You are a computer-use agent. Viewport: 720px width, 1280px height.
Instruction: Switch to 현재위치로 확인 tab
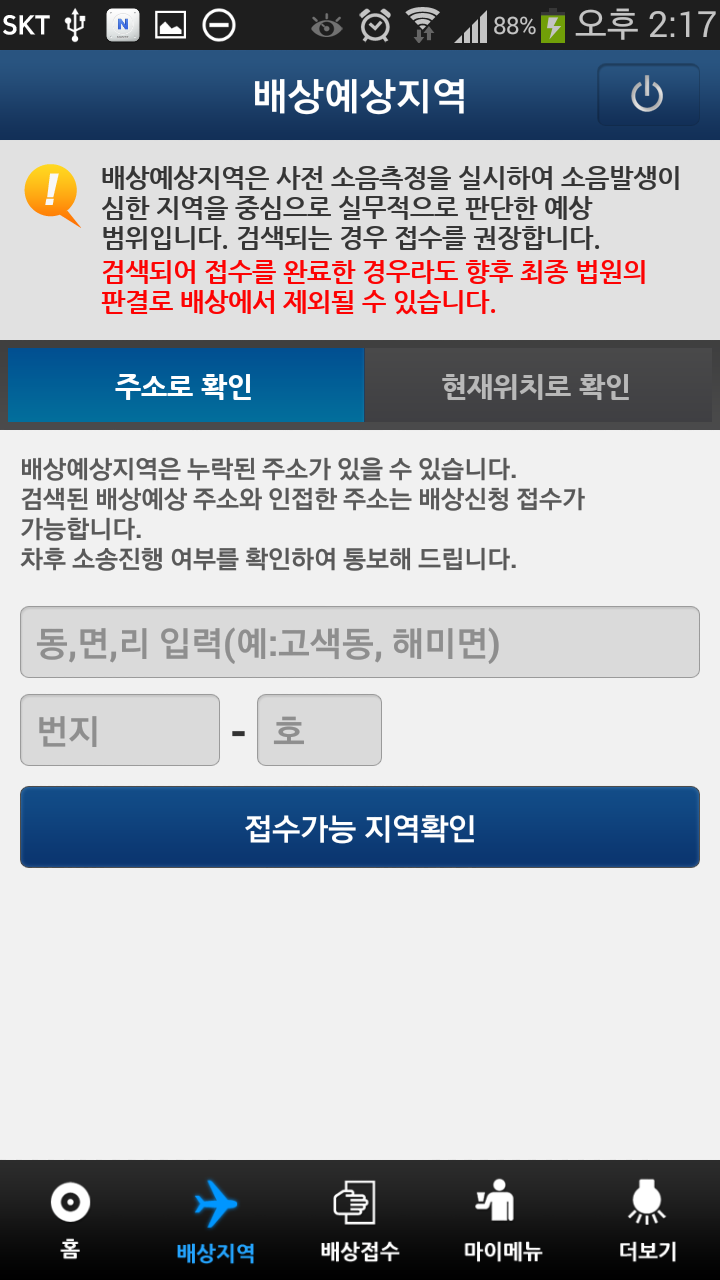tap(537, 386)
